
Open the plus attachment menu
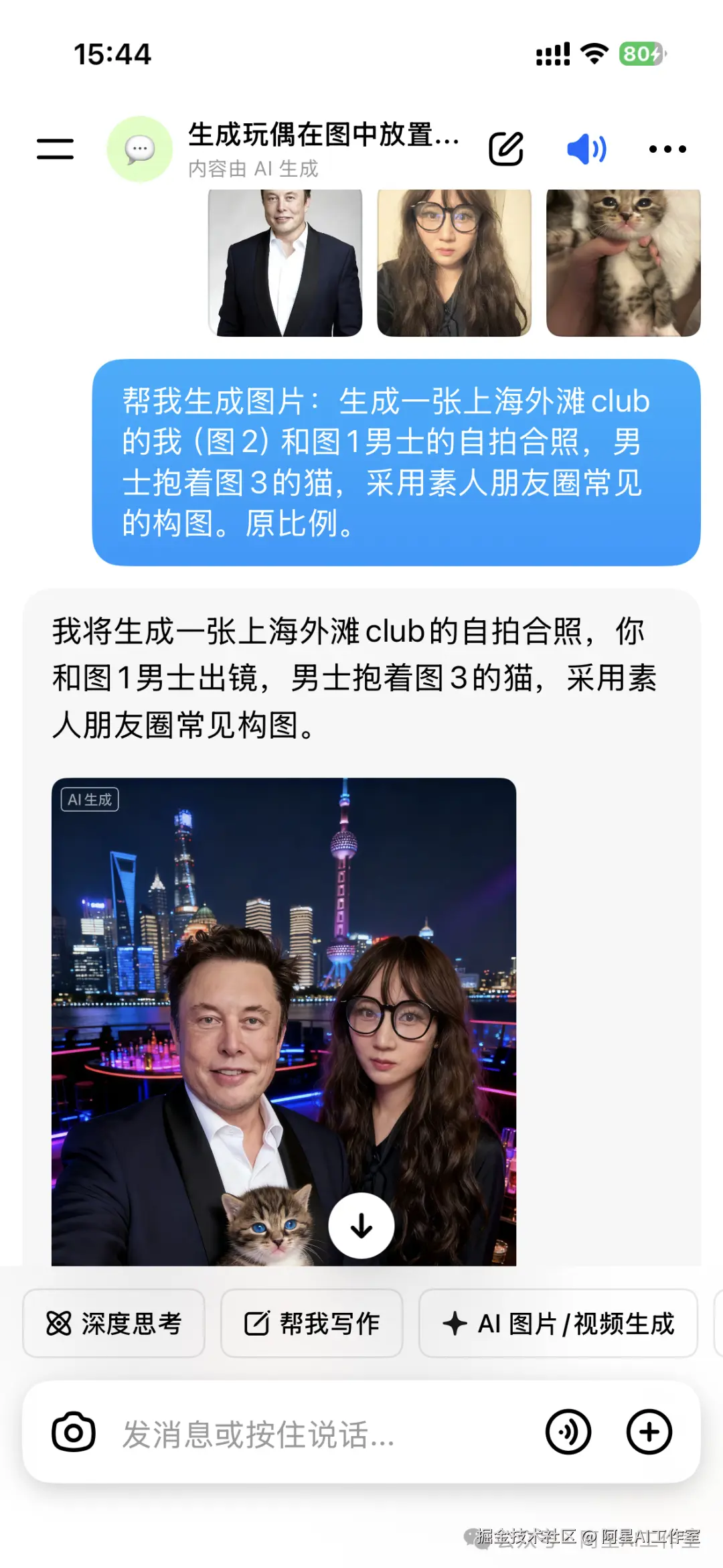[649, 1432]
